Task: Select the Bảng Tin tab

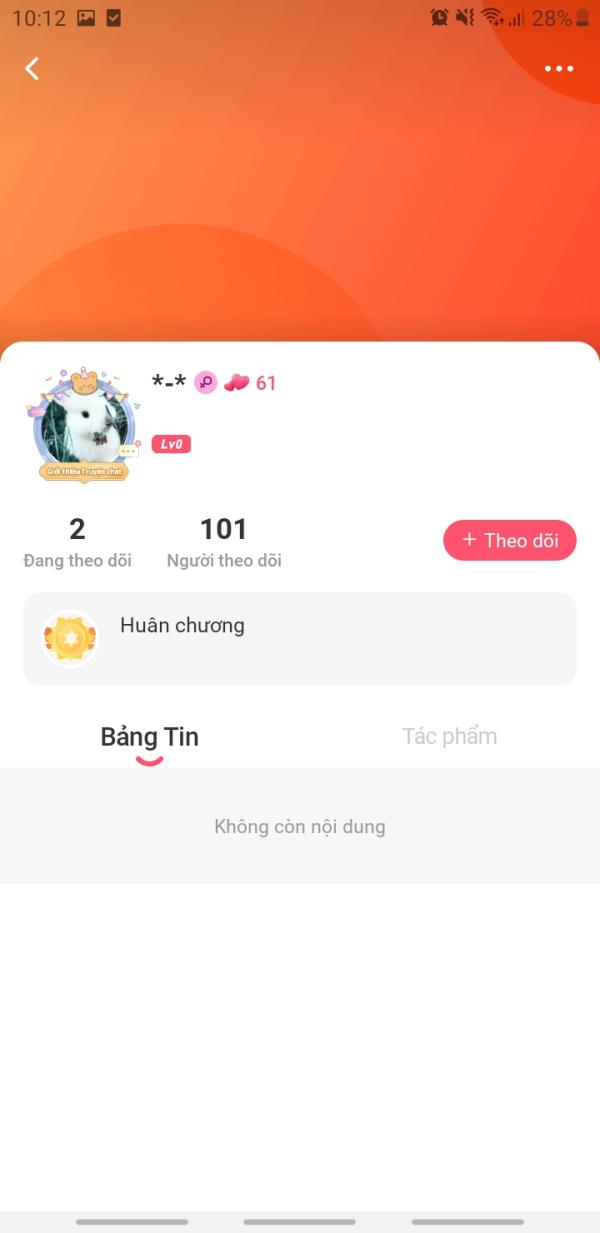Action: pyautogui.click(x=150, y=737)
